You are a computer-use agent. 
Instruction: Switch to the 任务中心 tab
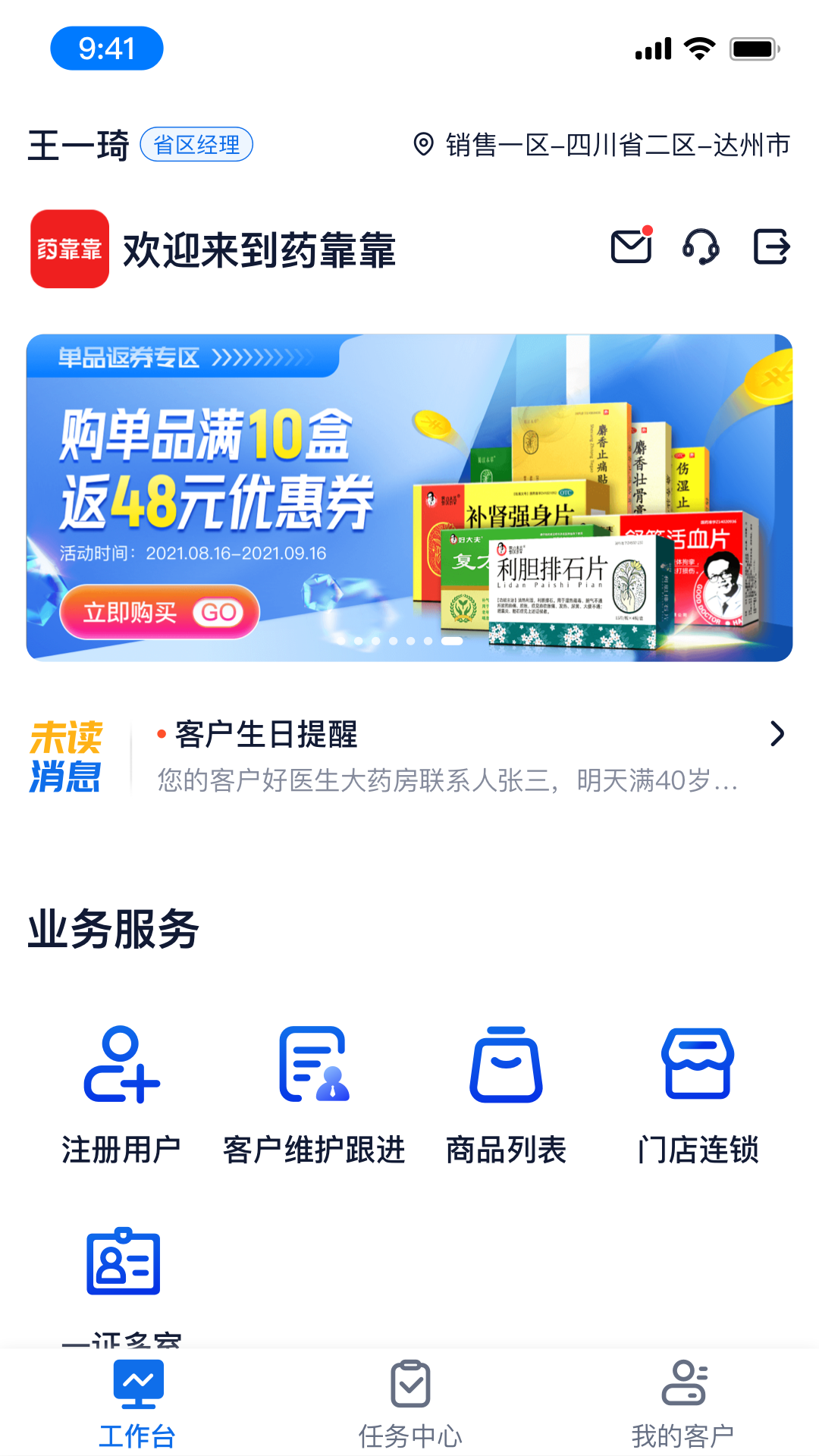point(410,1404)
